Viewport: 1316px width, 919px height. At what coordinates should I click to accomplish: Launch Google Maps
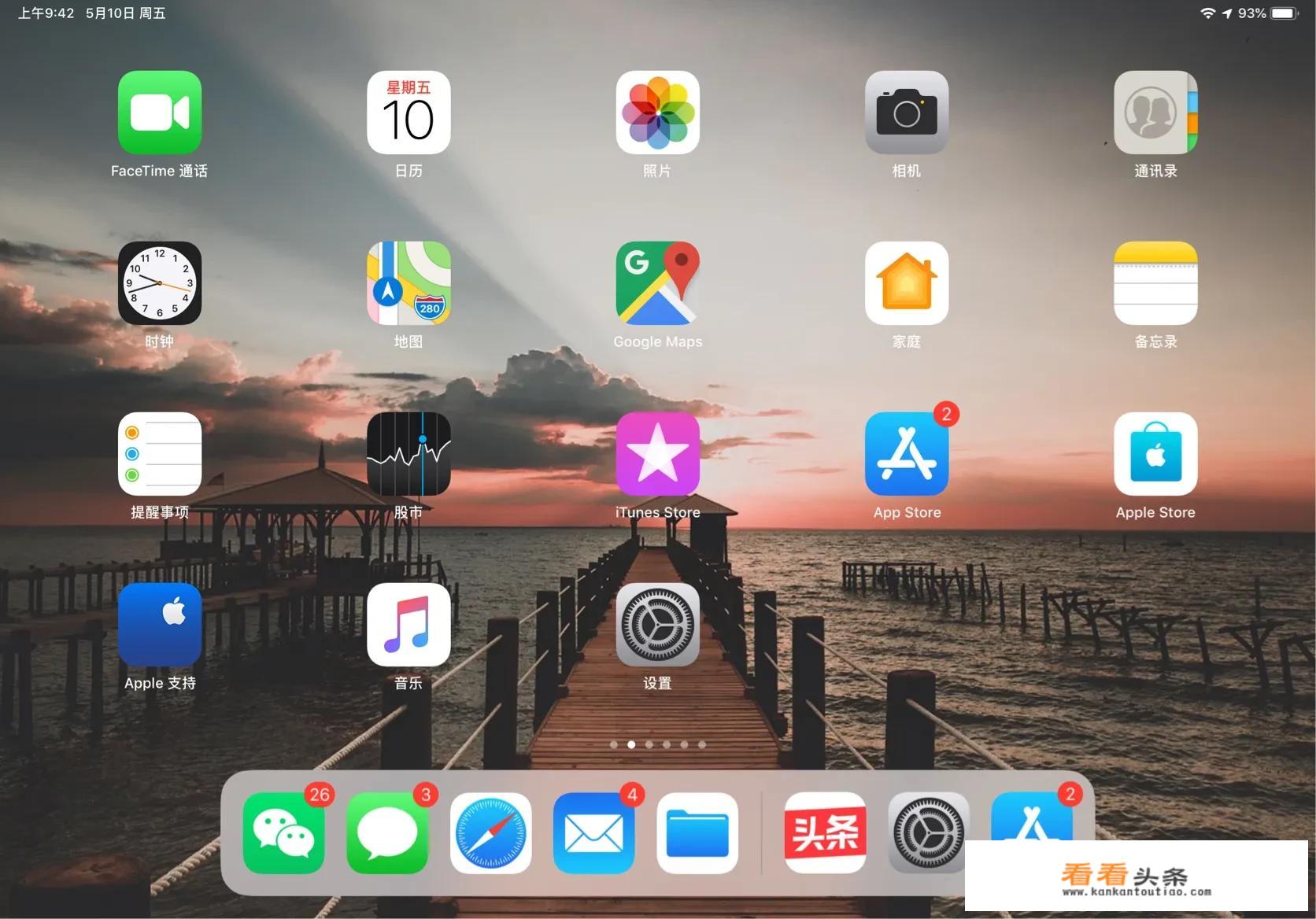pos(657,283)
